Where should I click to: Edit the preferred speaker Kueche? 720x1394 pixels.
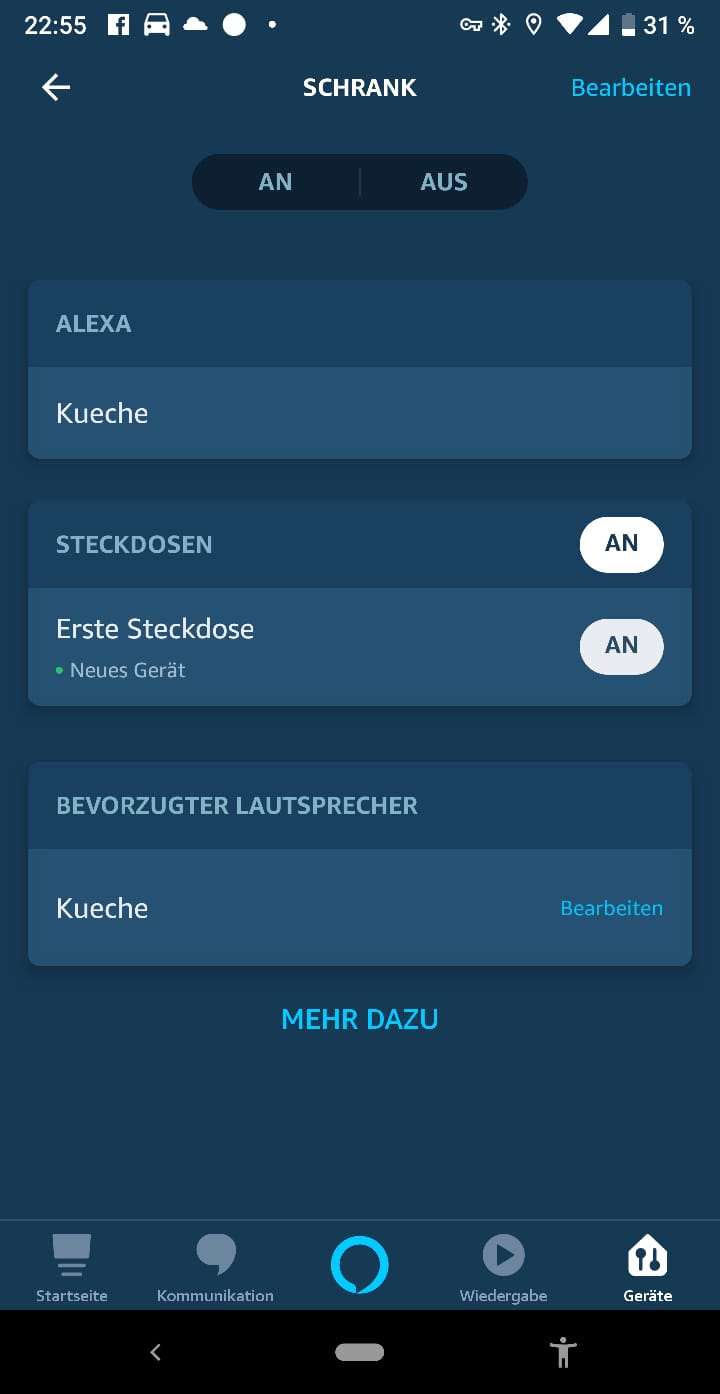click(611, 908)
